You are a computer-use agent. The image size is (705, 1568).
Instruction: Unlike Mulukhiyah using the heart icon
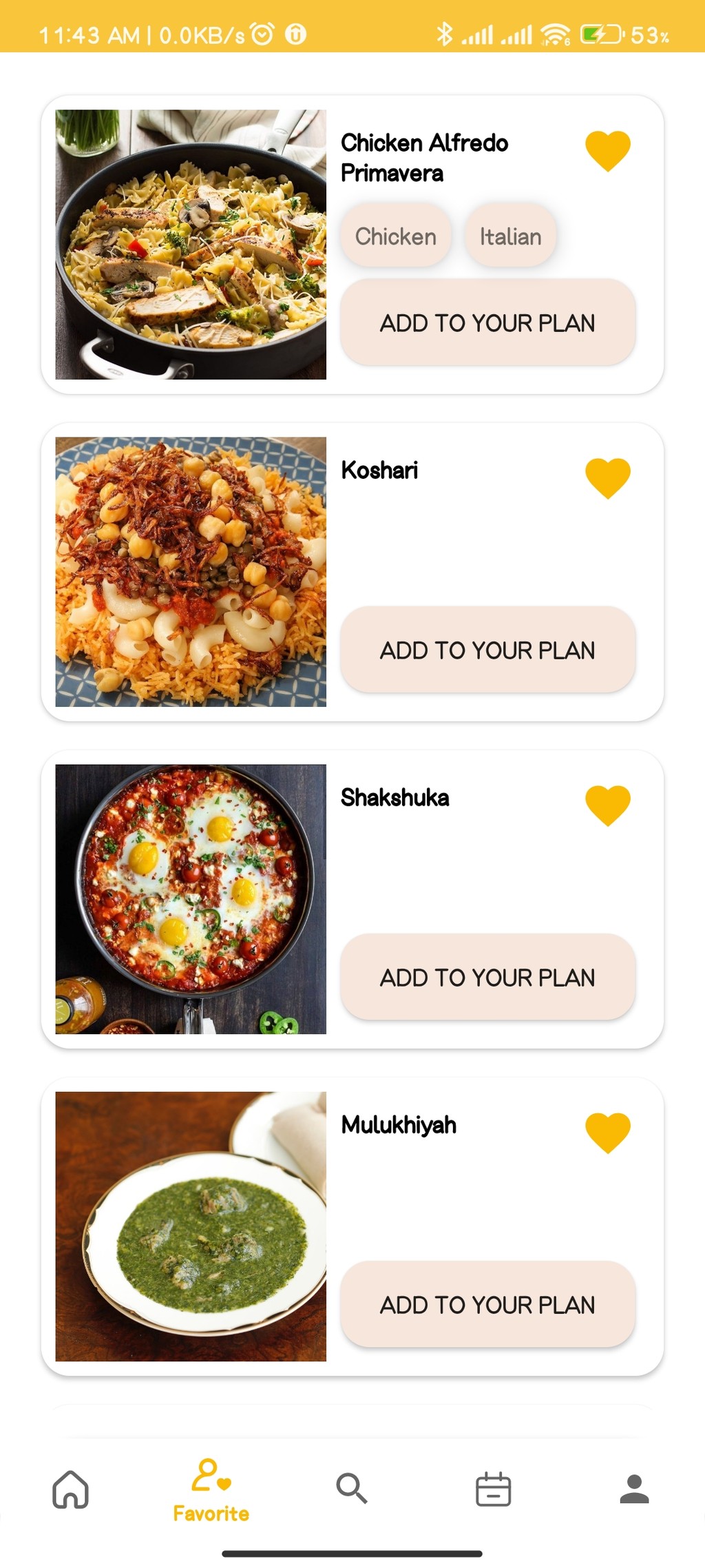[607, 1133]
